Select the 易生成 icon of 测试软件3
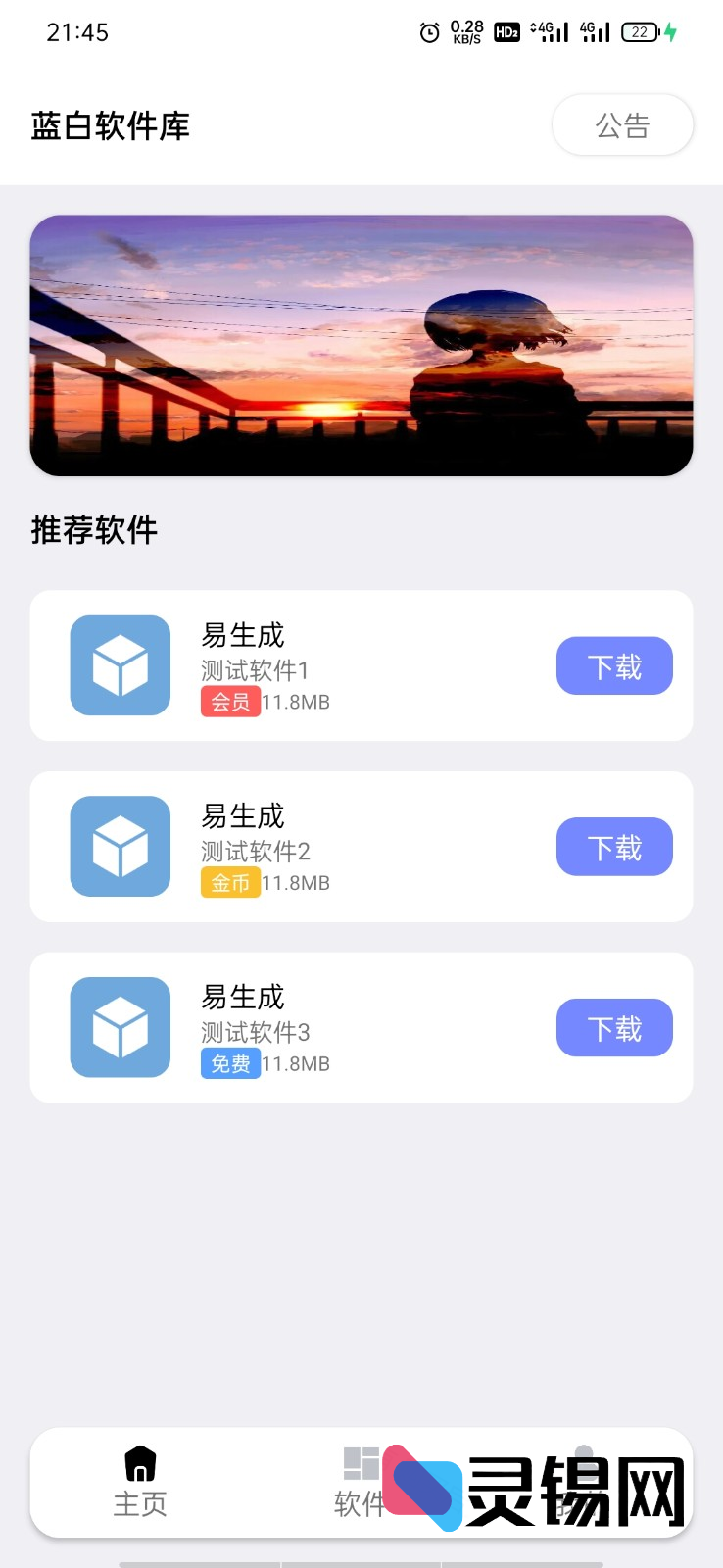Image resolution: width=723 pixels, height=1568 pixels. pos(120,1027)
